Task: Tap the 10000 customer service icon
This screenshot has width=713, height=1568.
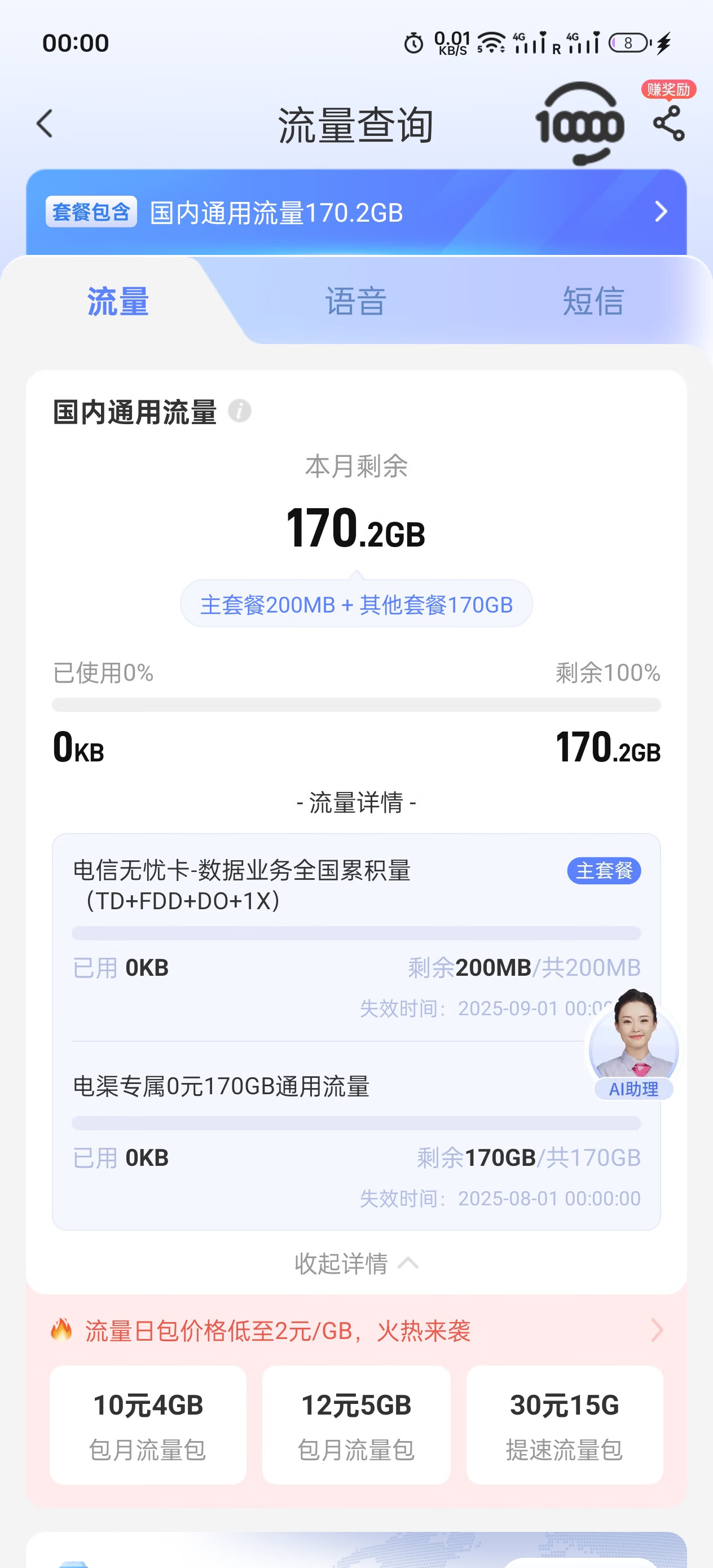Action: coord(580,124)
